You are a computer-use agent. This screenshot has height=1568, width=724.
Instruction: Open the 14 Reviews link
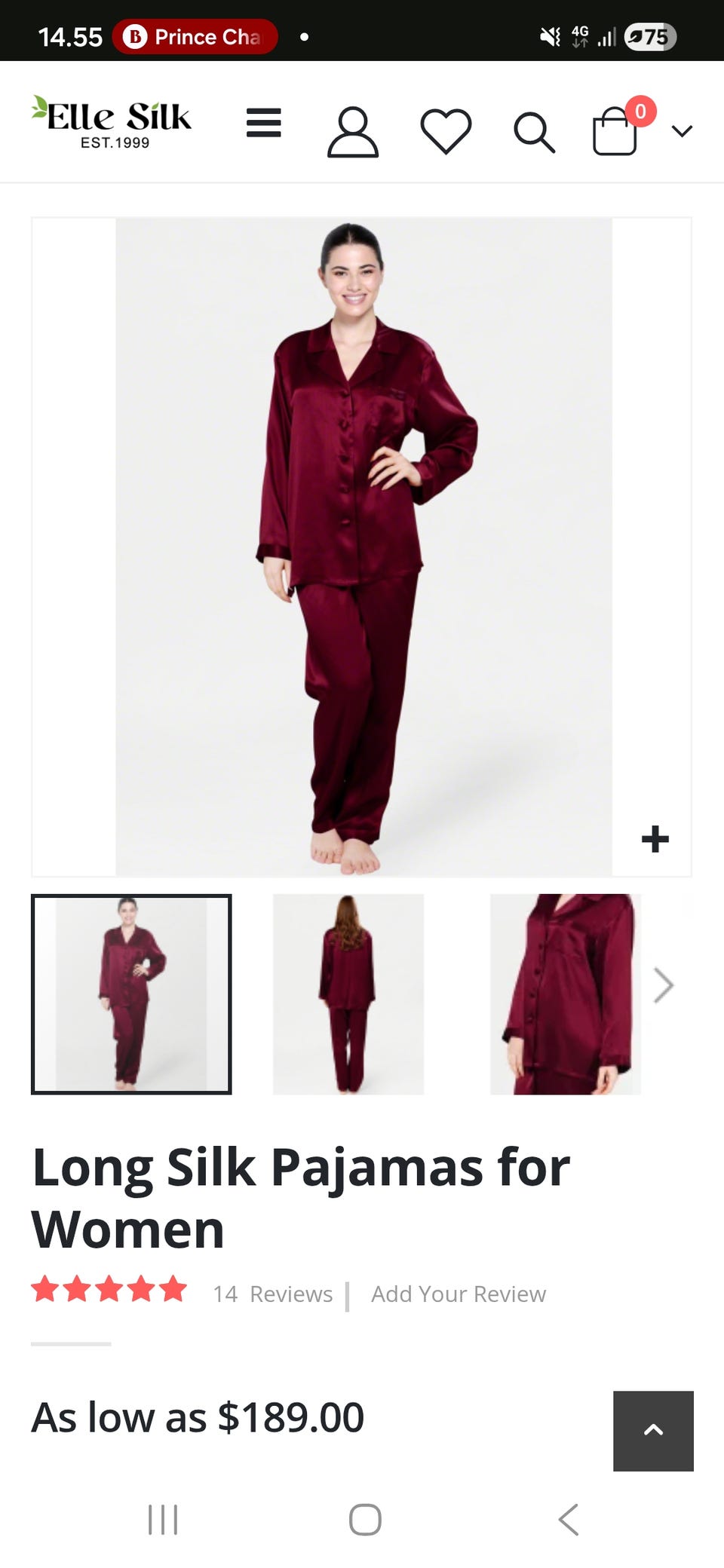coord(272,1294)
